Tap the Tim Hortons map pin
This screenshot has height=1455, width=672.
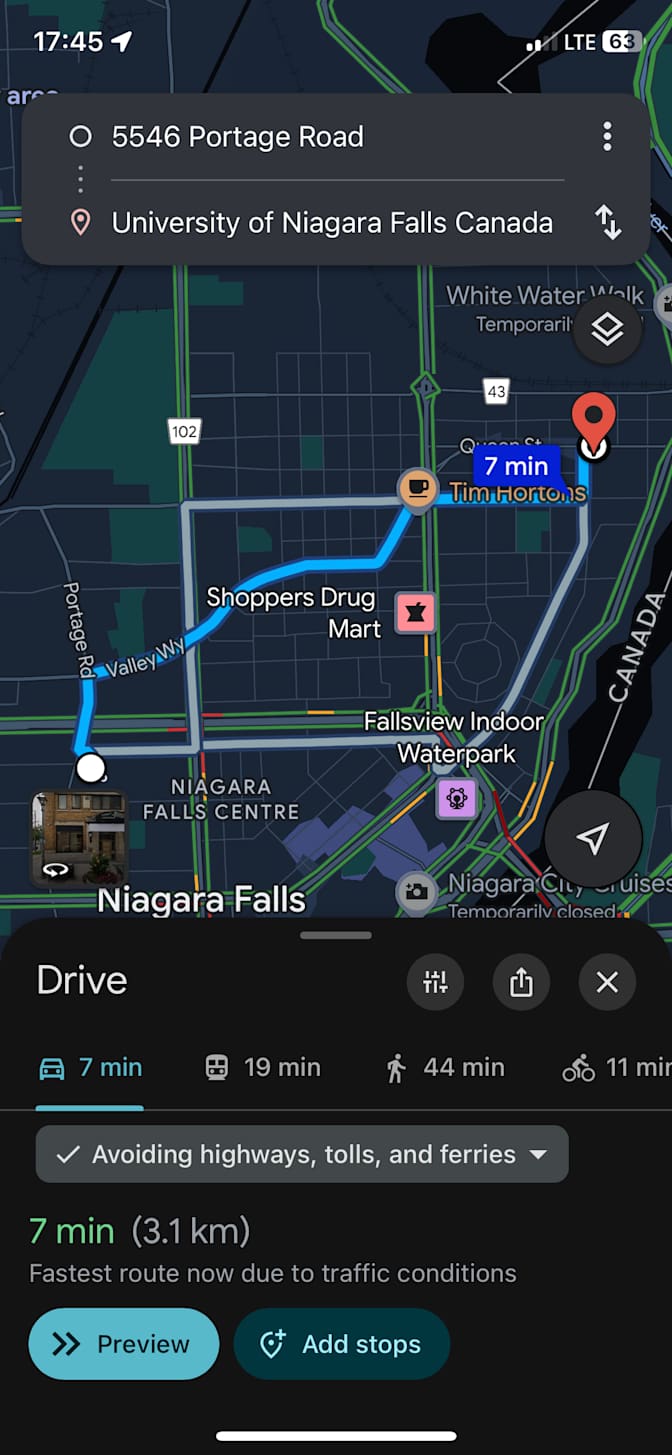click(417, 488)
